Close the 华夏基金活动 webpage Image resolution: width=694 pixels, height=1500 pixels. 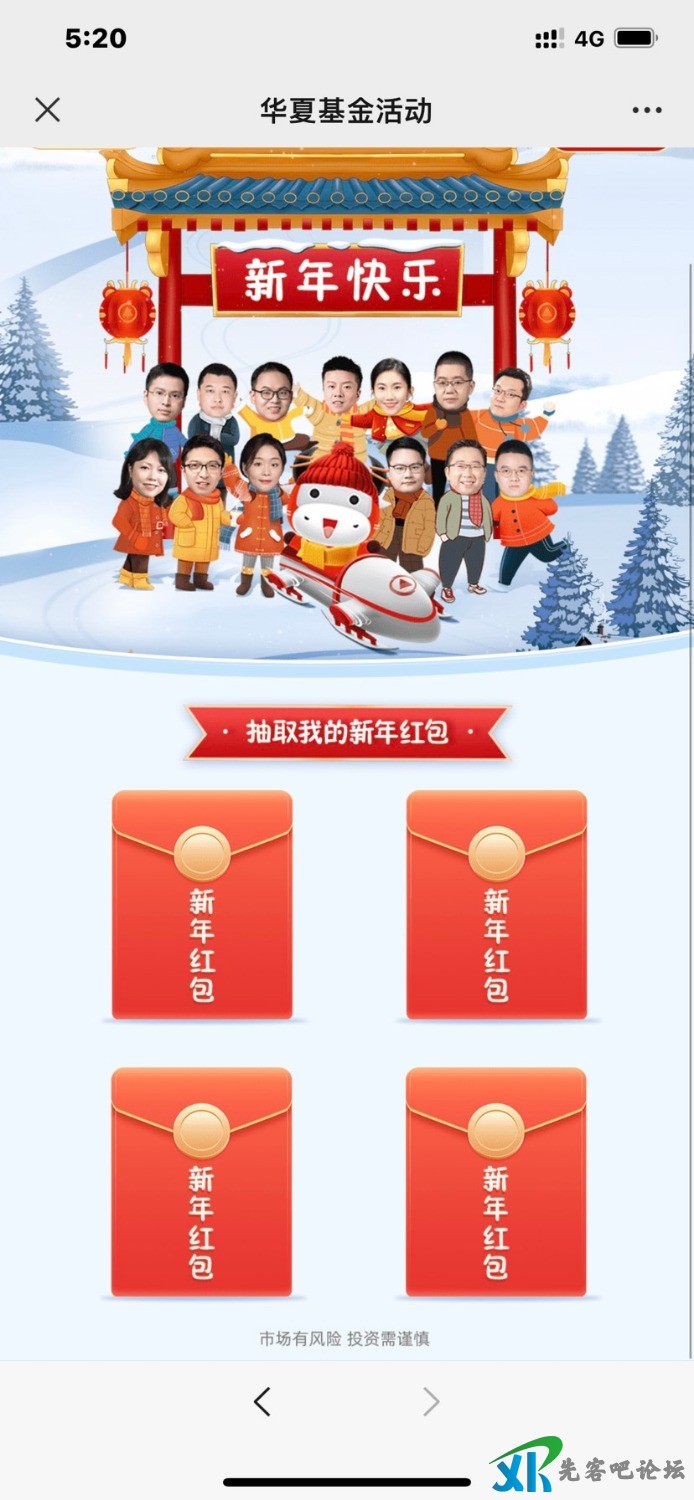(47, 110)
